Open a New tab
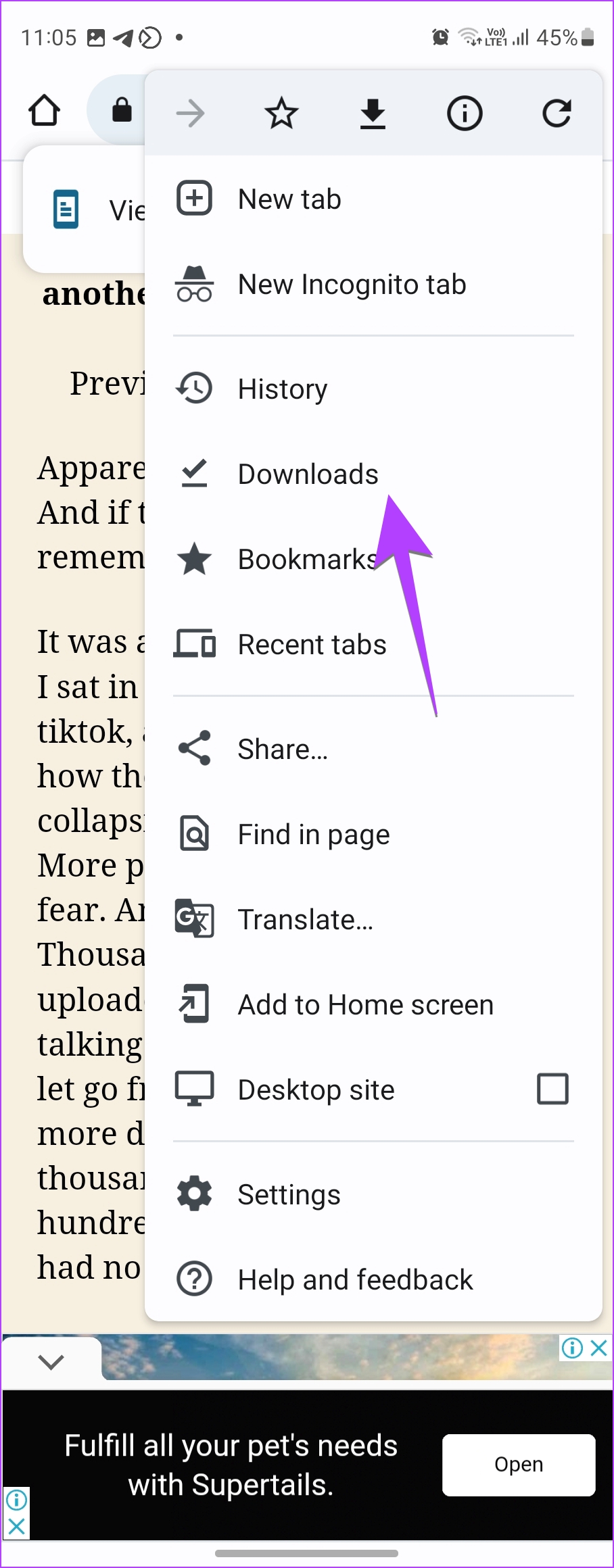614x1568 pixels. (x=289, y=199)
